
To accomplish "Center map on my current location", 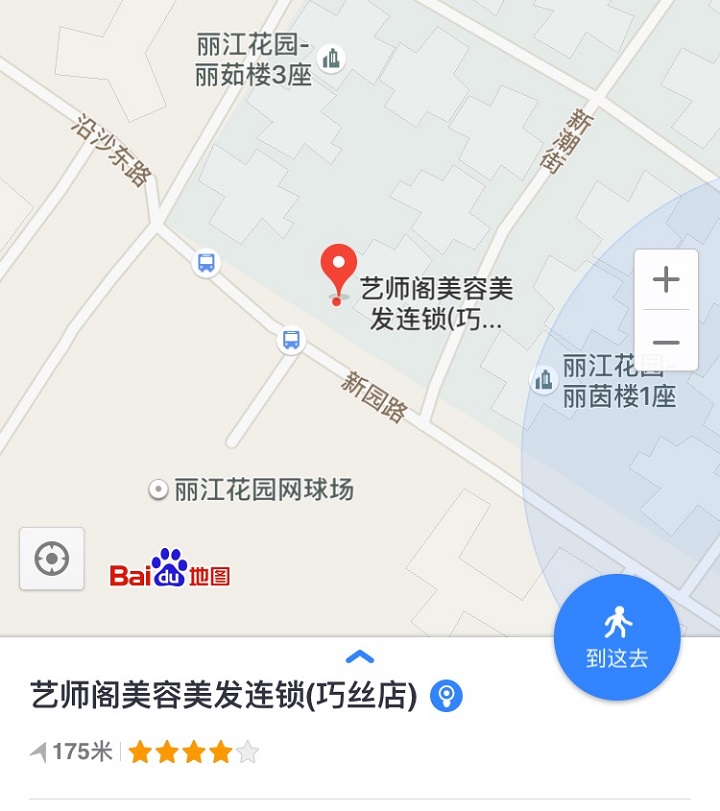I will (x=52, y=559).
